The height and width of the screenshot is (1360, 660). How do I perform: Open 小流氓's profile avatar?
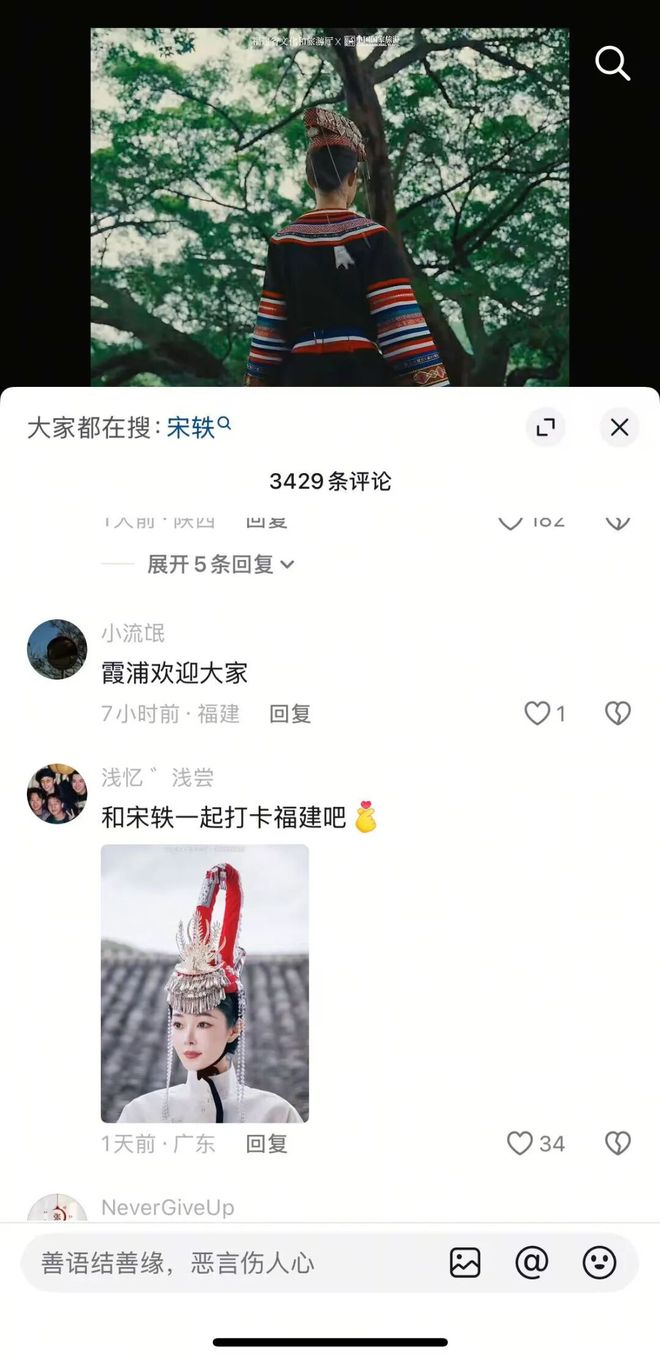tap(57, 650)
